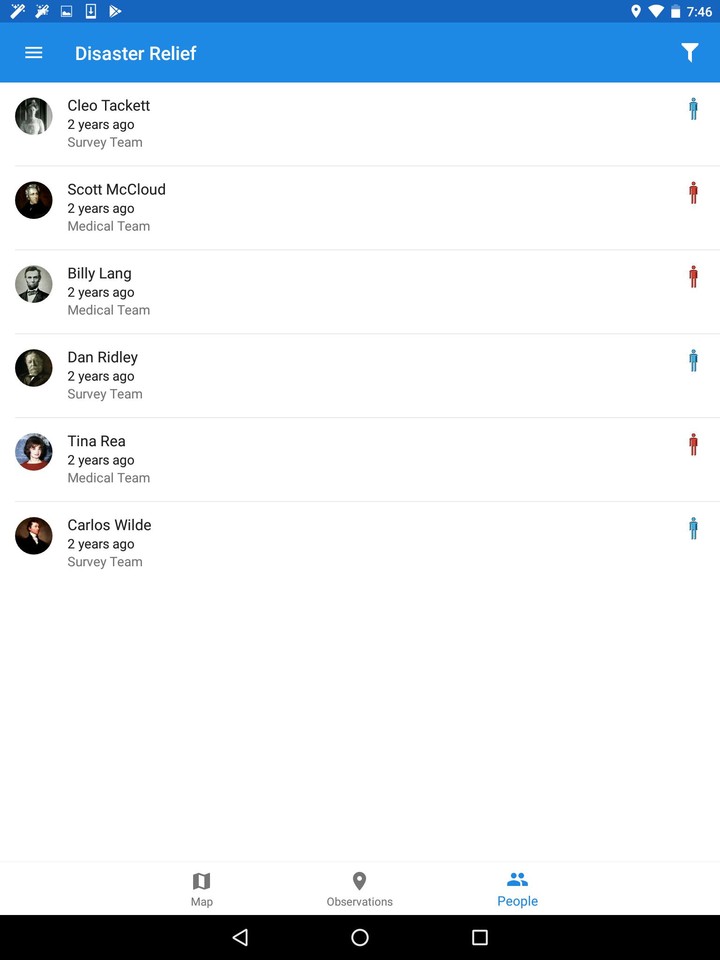Open Carlos Wilde's profile
Image resolution: width=720 pixels, height=960 pixels.
(300, 544)
